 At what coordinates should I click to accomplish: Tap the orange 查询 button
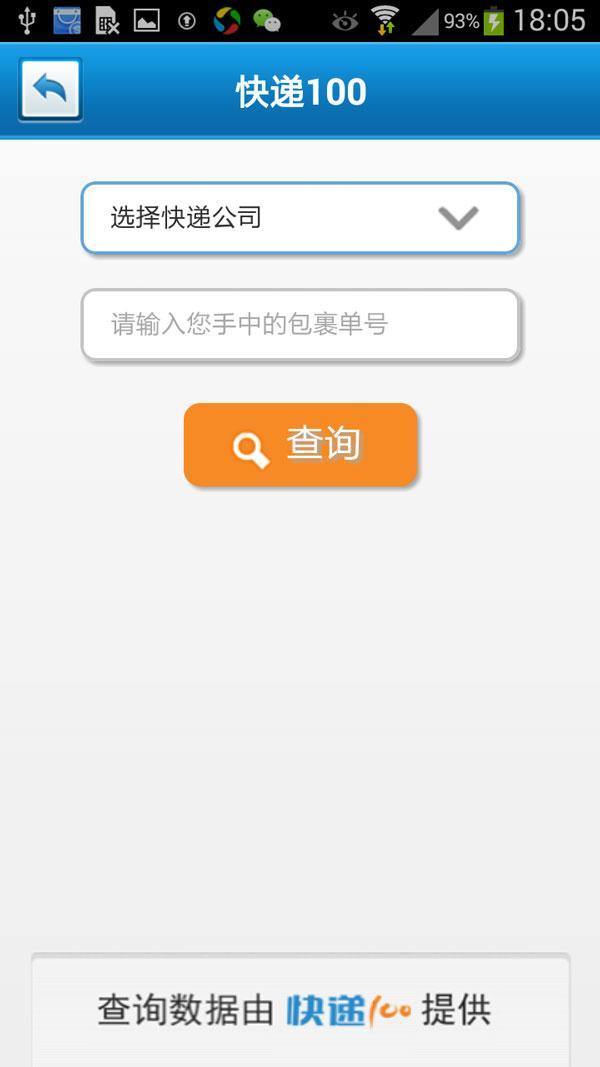(300, 445)
